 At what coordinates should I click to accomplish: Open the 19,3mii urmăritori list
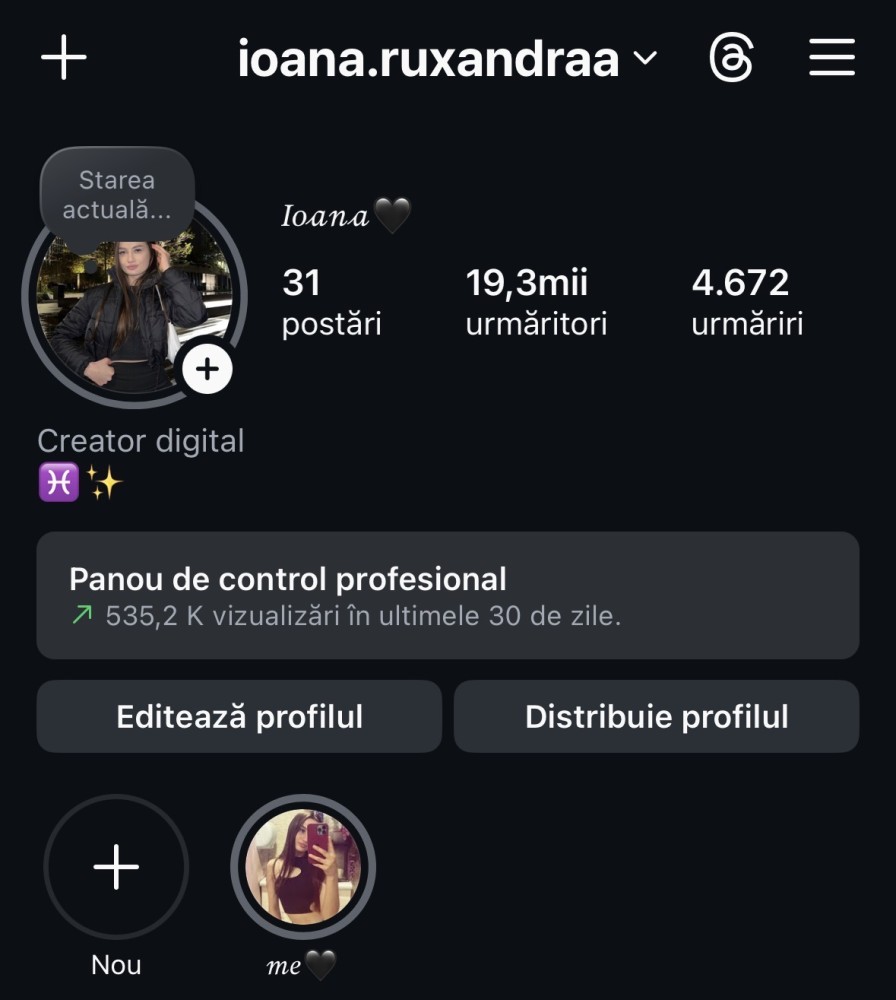click(x=536, y=302)
